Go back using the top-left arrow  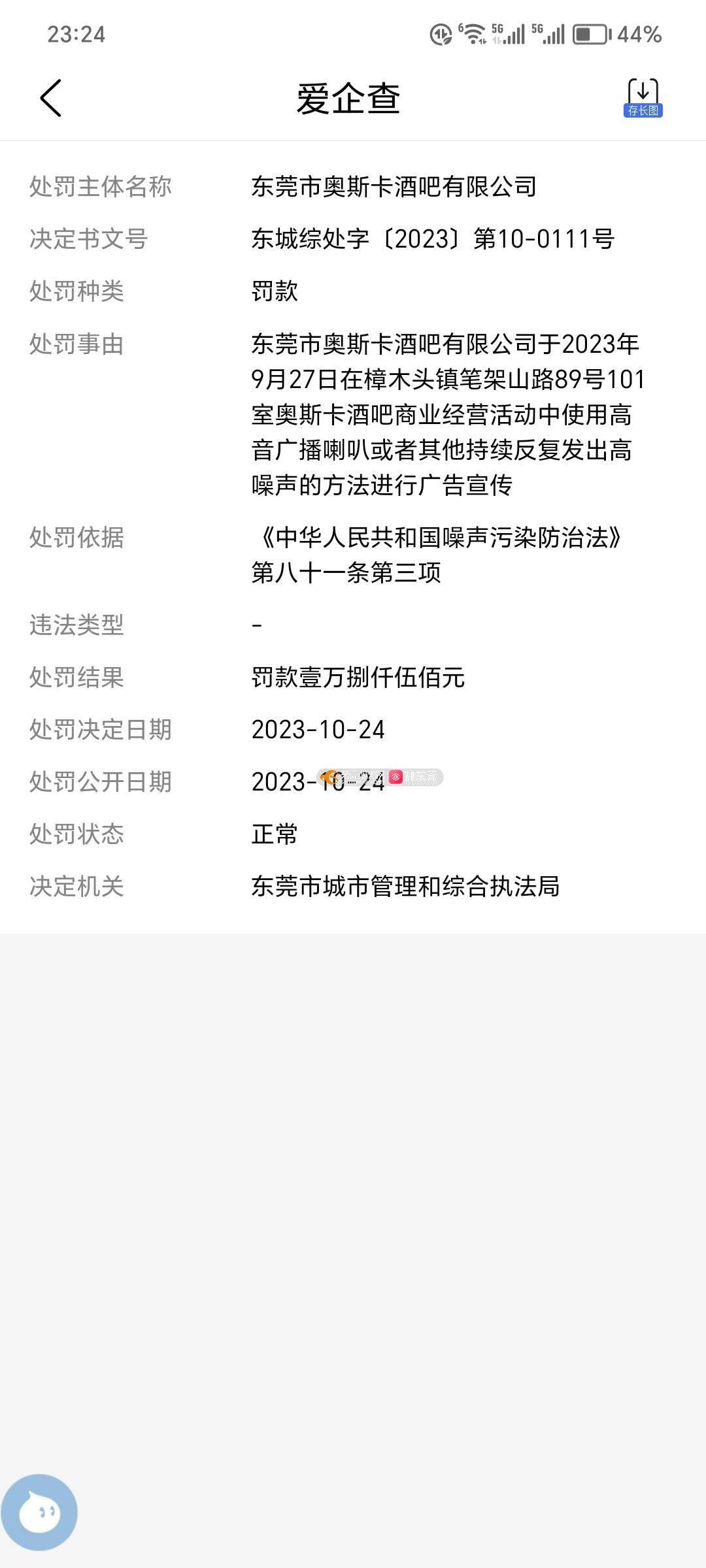[50, 98]
